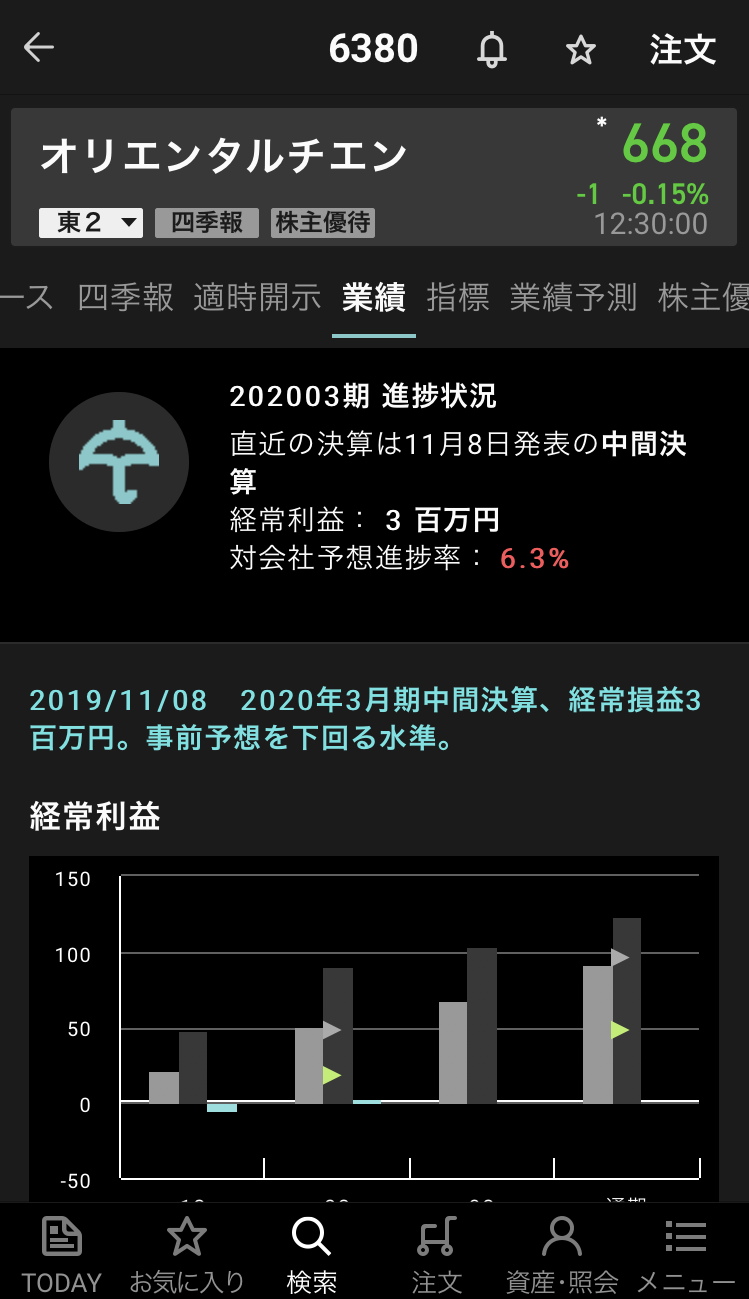This screenshot has width=749, height=1299.
Task: Open 検索 in bottom navigation
Action: pos(311,1253)
